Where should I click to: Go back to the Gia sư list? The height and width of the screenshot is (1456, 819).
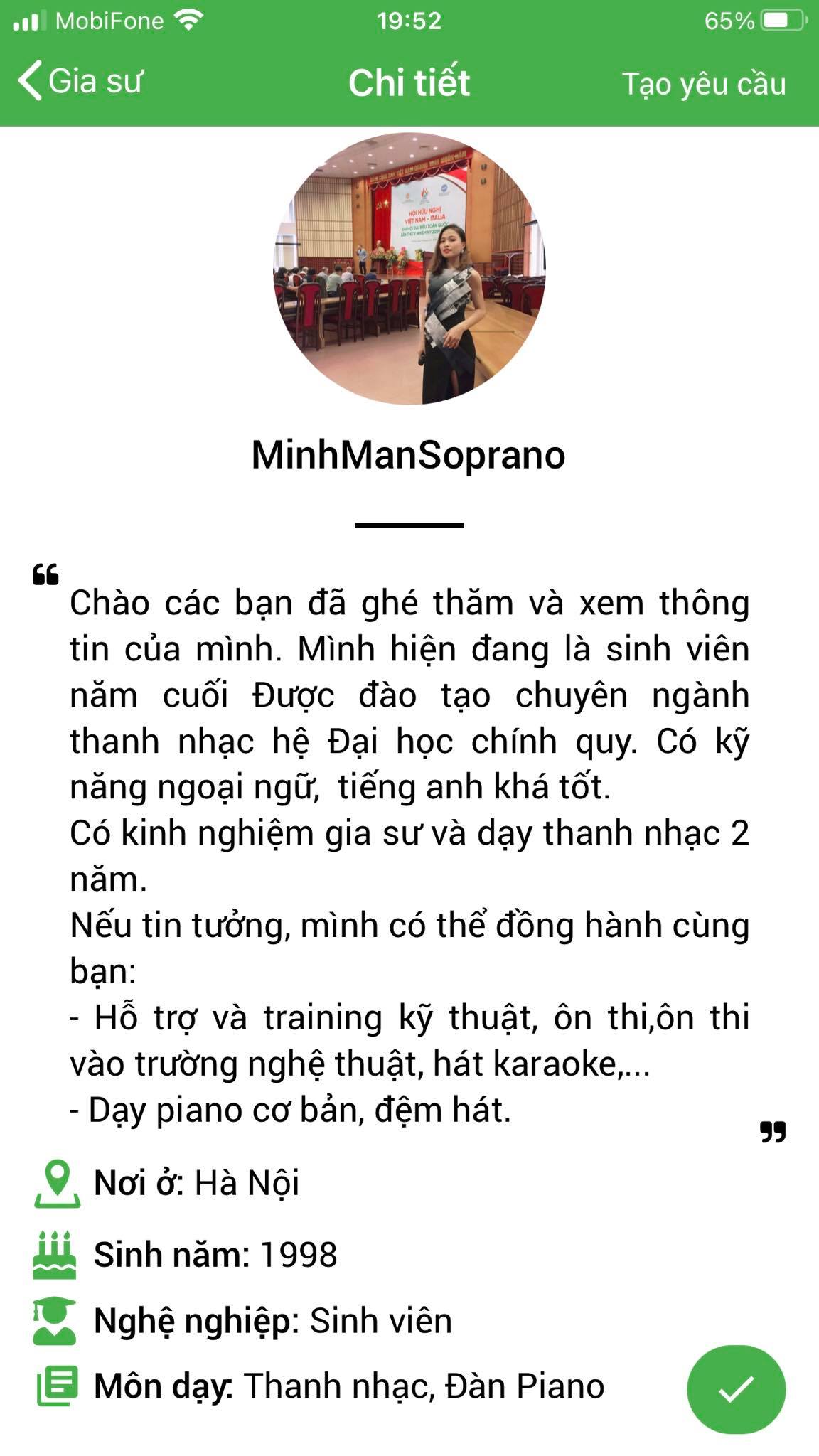pos(80,81)
